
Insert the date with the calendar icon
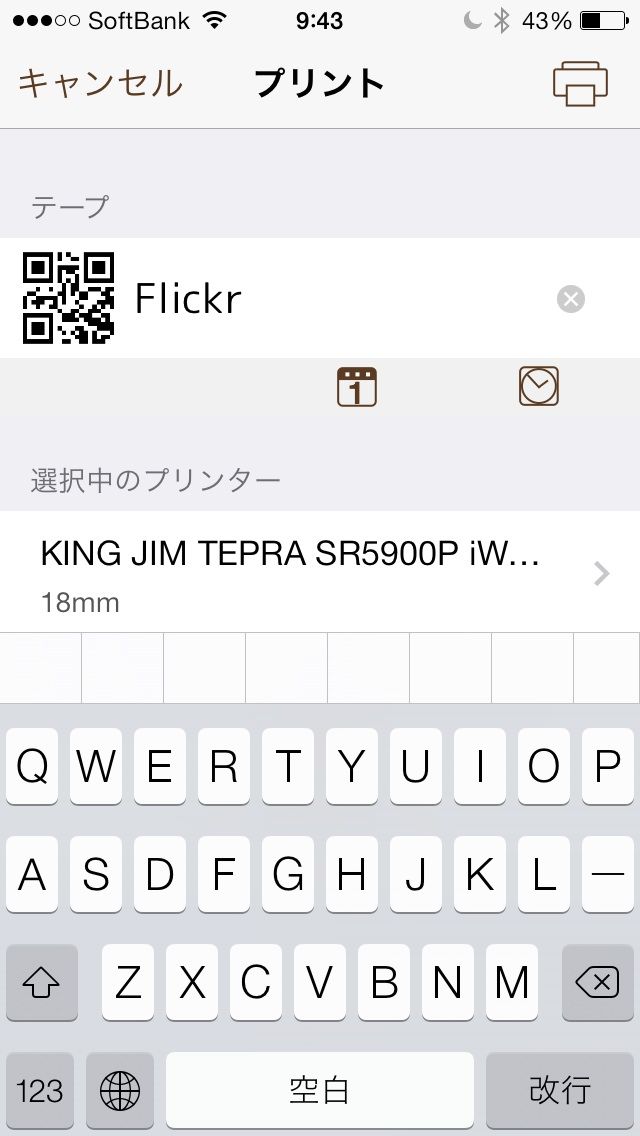point(357,387)
